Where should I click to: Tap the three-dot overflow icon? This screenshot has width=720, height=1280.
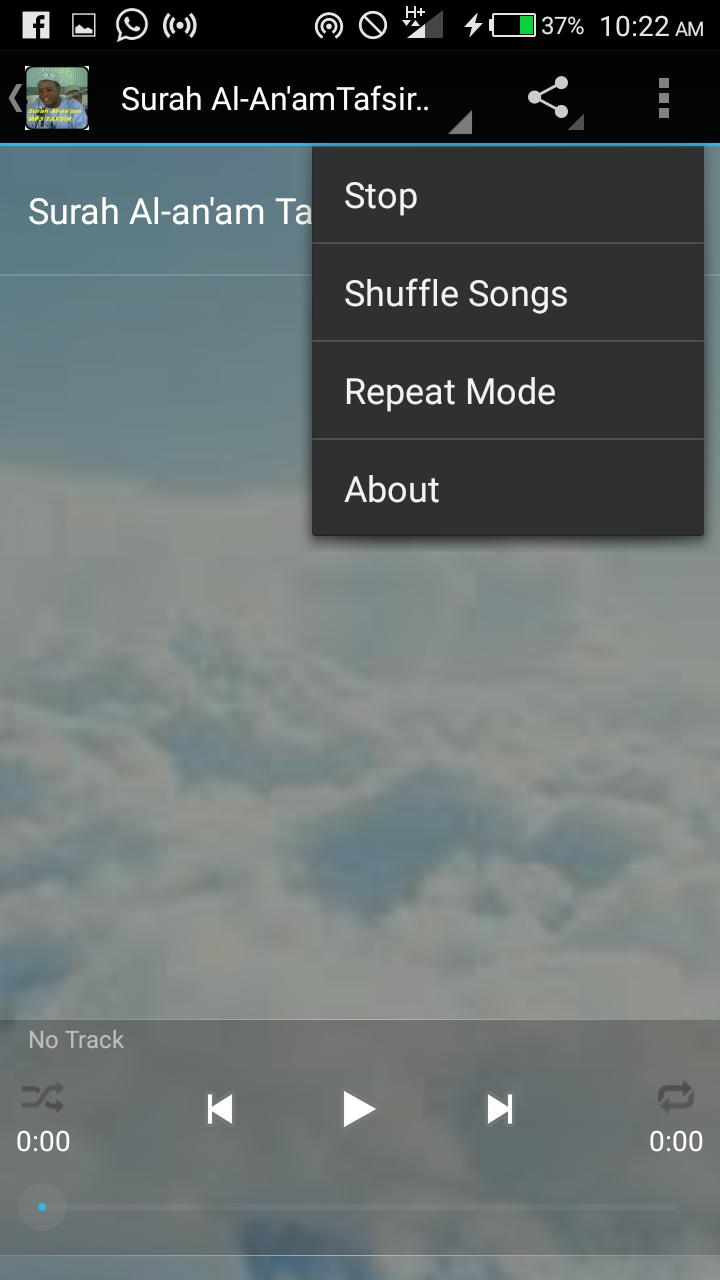663,98
